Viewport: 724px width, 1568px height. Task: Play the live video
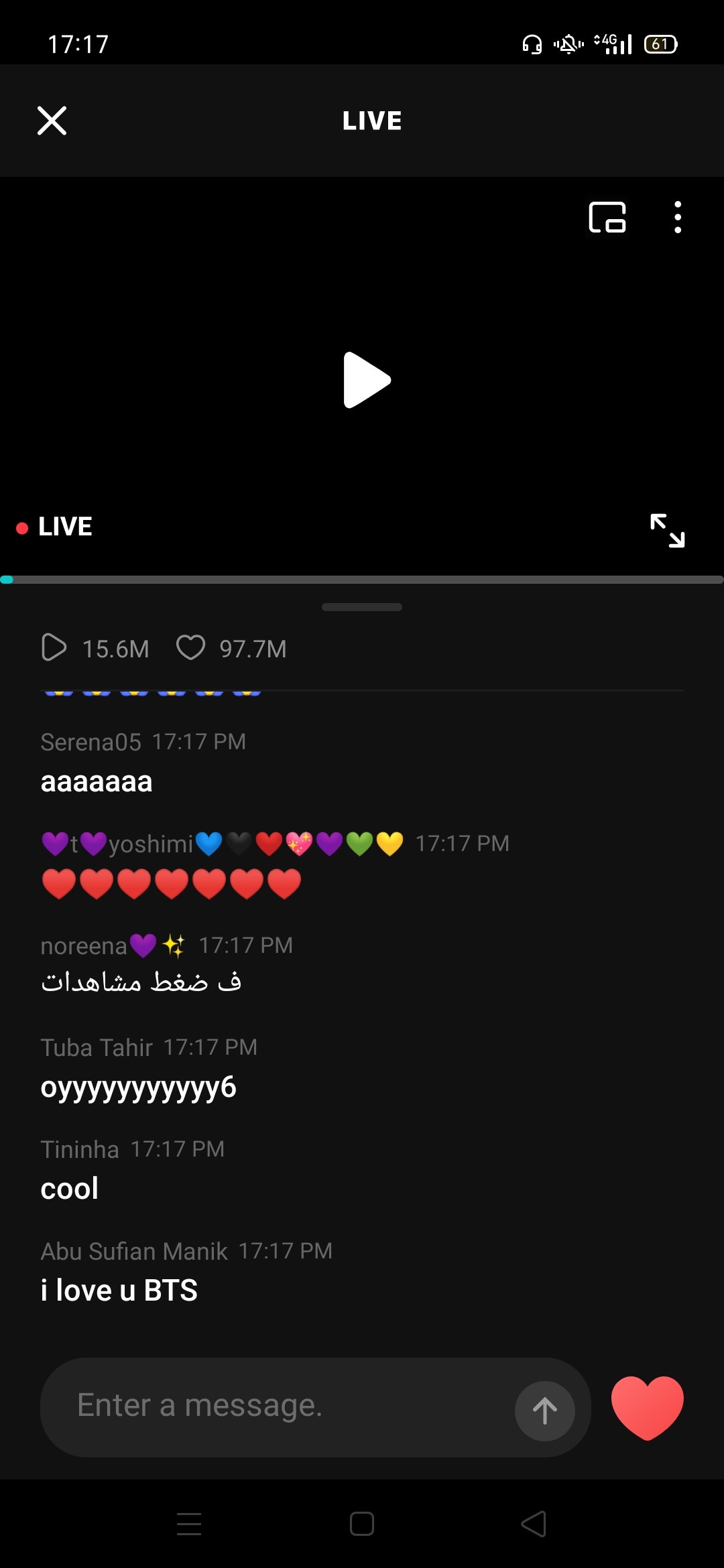[365, 380]
